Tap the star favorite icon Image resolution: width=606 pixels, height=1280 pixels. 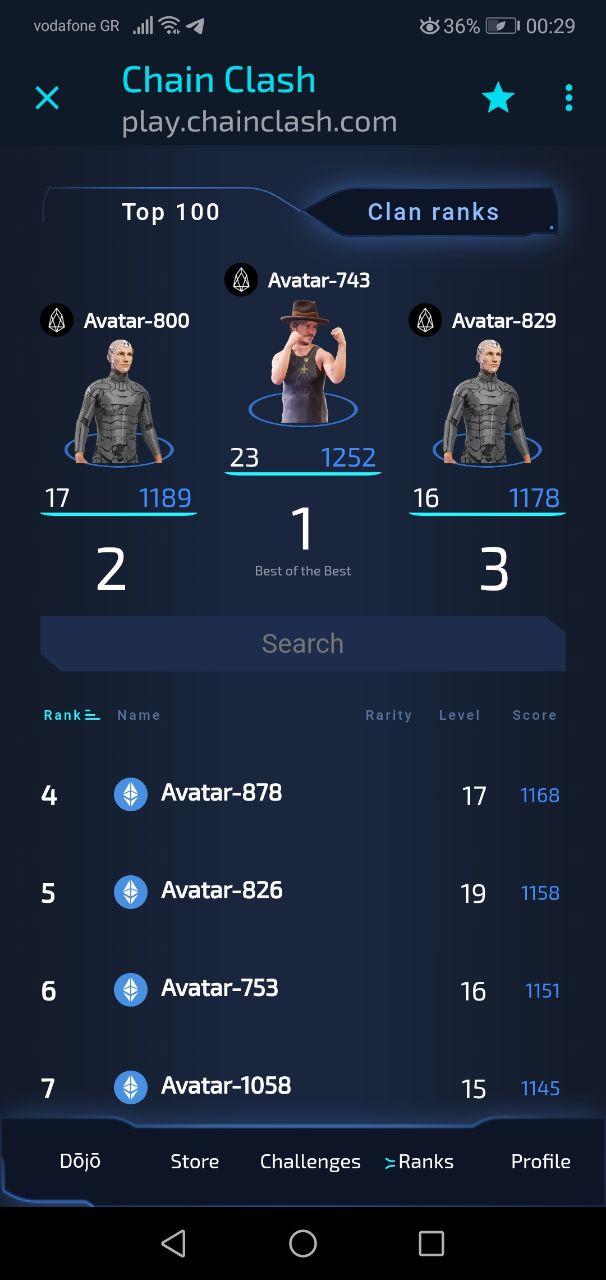(498, 98)
